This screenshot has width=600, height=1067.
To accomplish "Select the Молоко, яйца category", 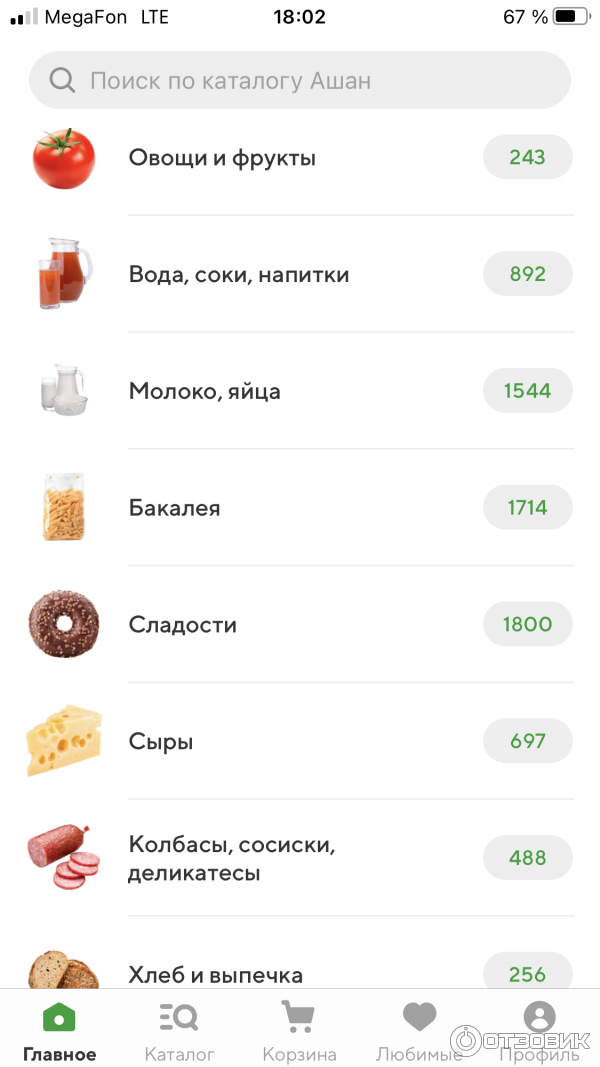I will pos(205,392).
